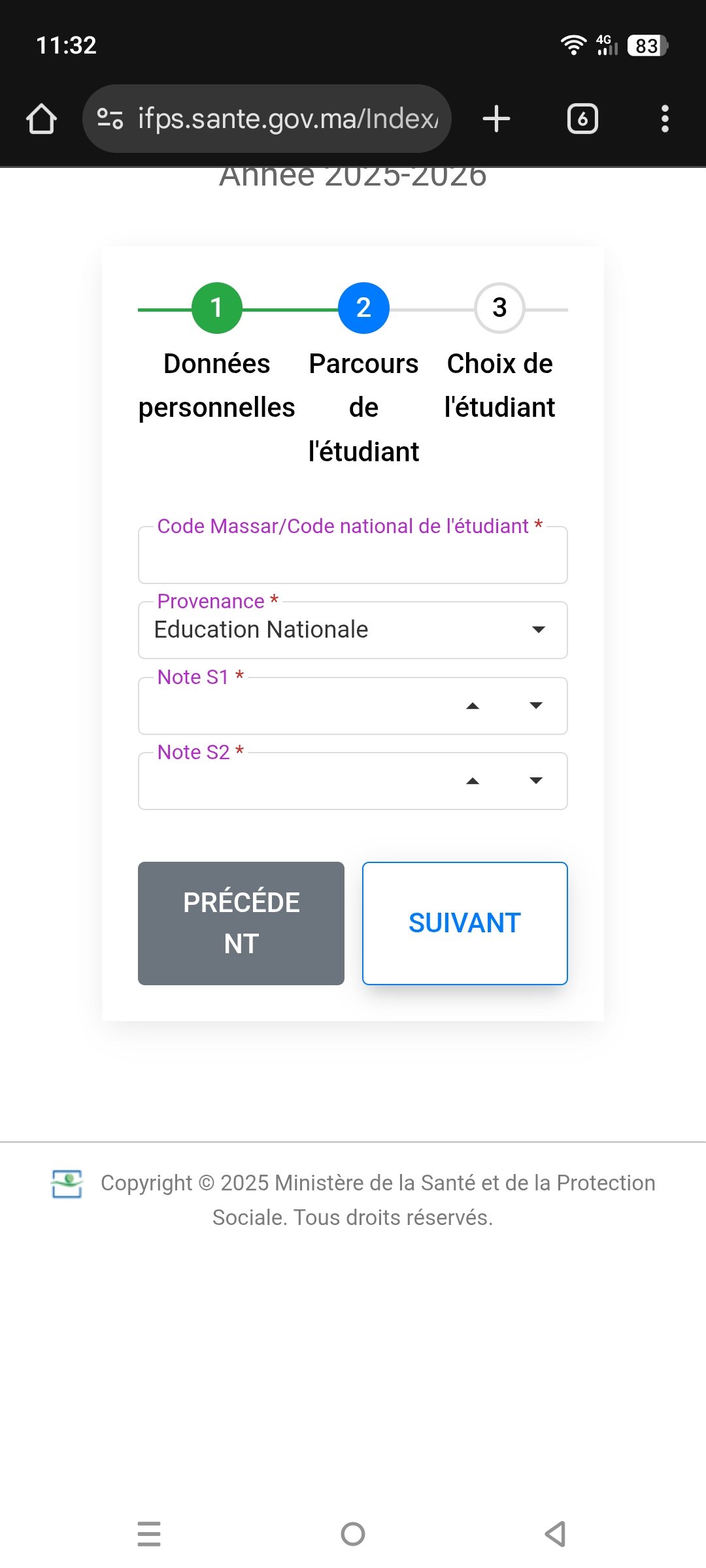
Task: Expand the Provenance dropdown
Action: [353, 630]
